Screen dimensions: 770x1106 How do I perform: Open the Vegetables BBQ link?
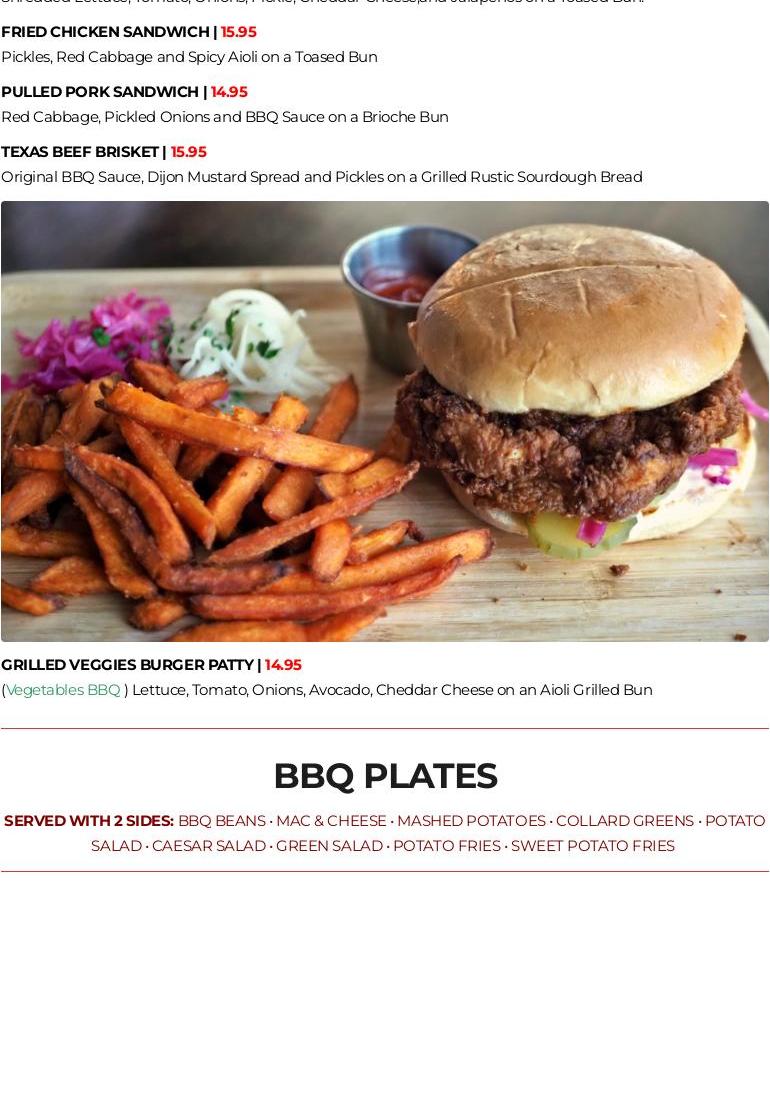point(63,690)
